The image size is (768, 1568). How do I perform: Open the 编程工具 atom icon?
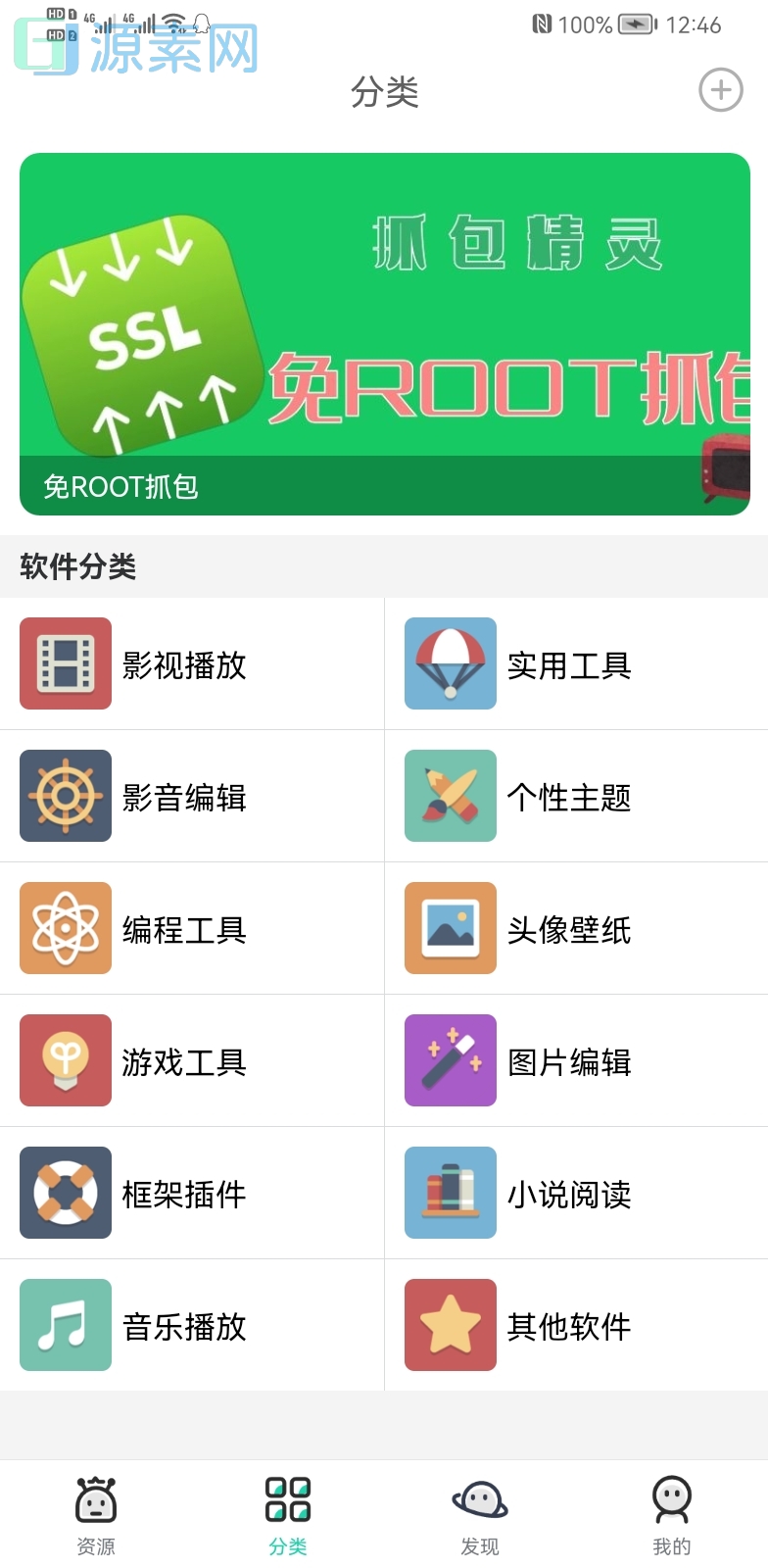(x=65, y=929)
